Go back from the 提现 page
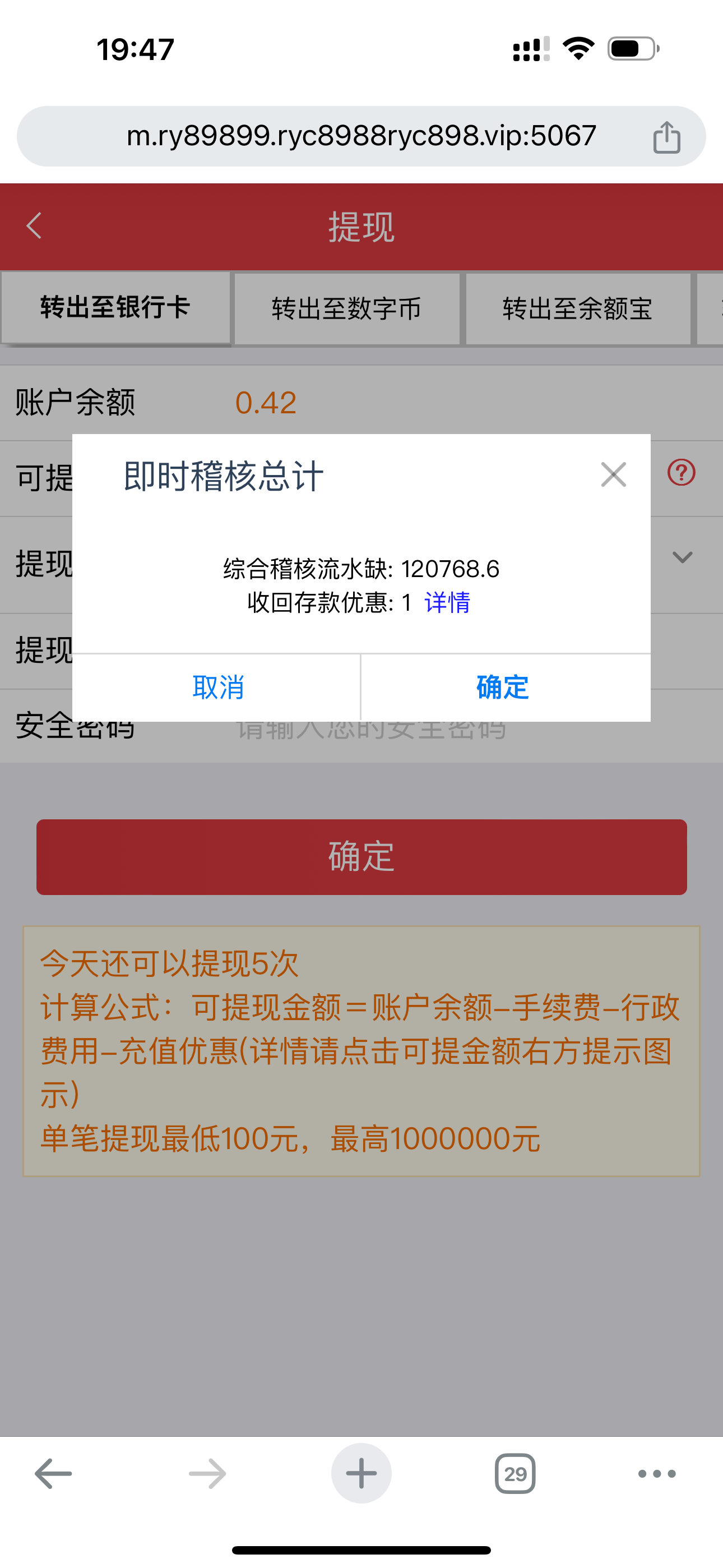The image size is (723, 1568). pyautogui.click(x=35, y=227)
